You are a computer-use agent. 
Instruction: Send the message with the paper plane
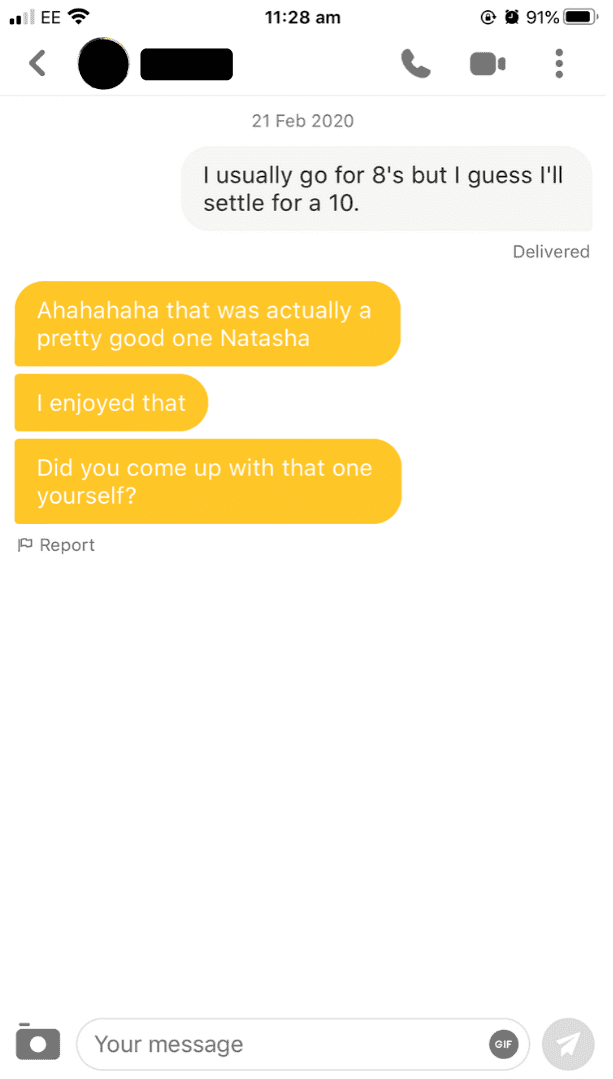pos(568,1044)
